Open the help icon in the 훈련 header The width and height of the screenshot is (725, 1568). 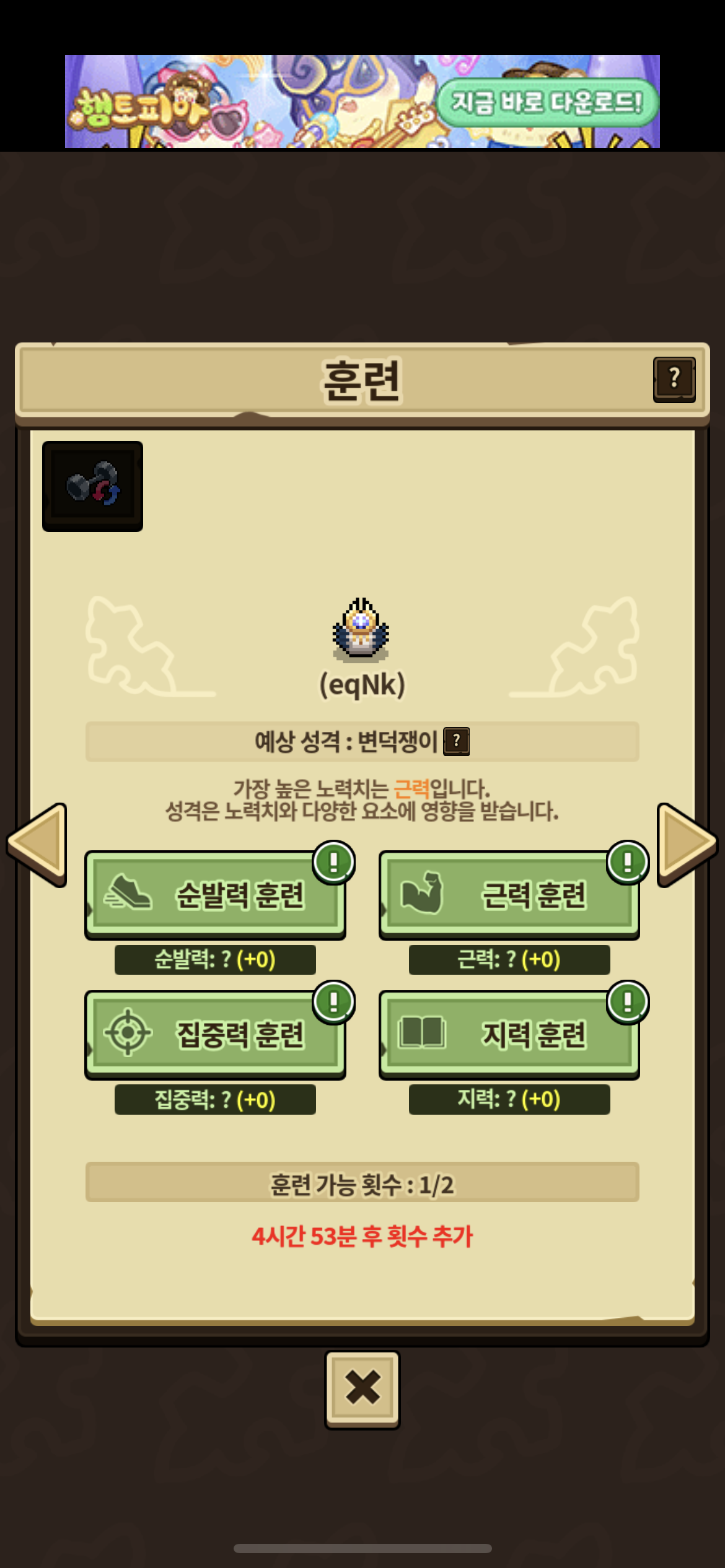point(674,379)
